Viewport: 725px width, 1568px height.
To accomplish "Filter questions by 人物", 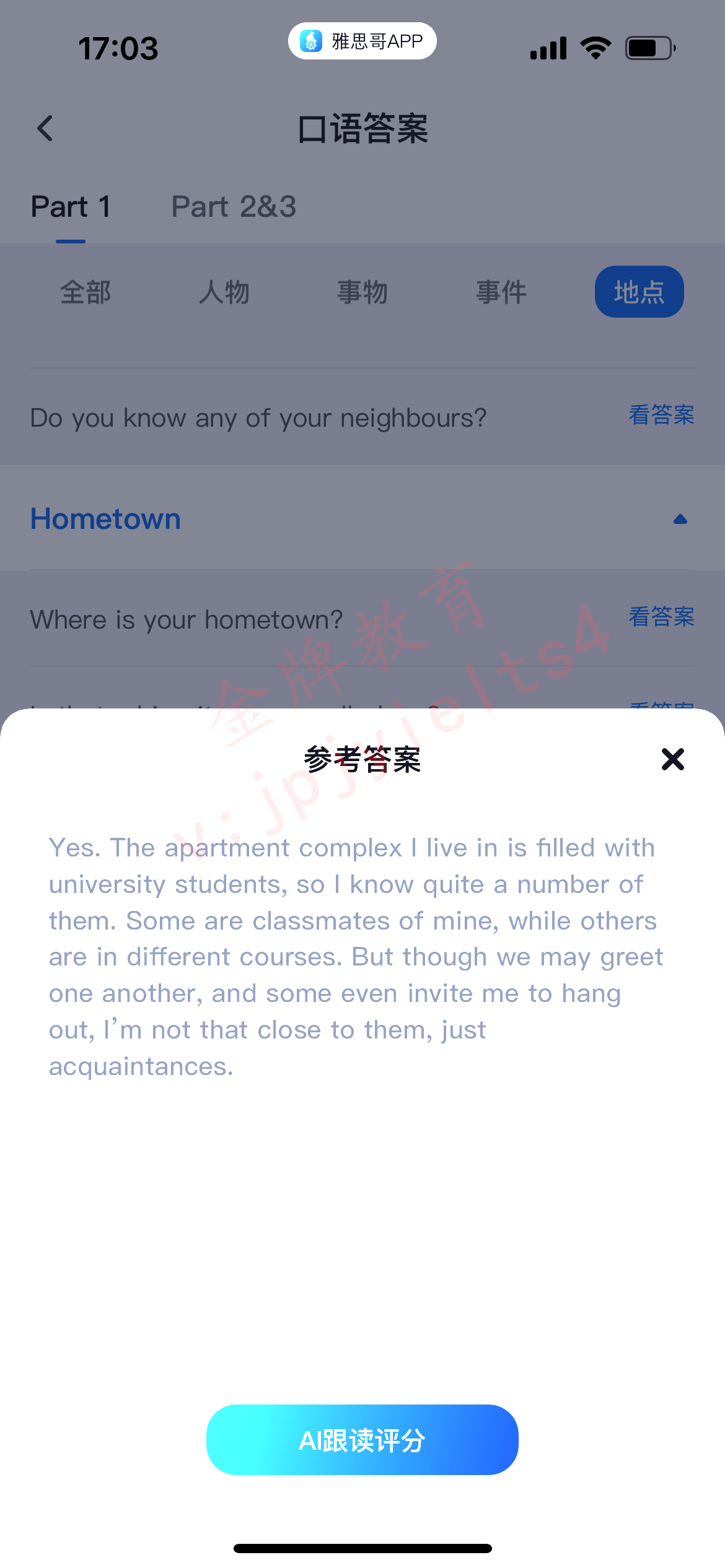I will 224,292.
